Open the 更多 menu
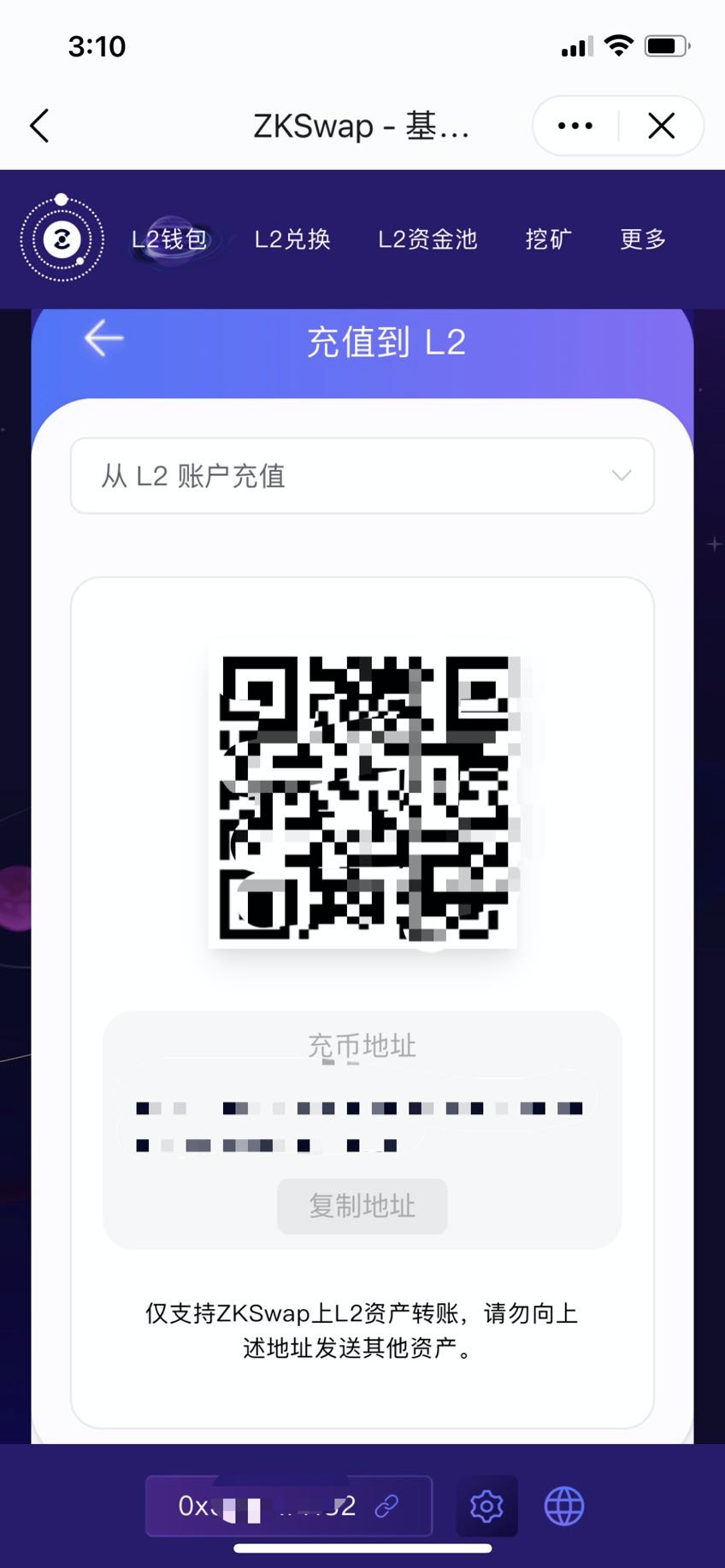 click(x=643, y=239)
